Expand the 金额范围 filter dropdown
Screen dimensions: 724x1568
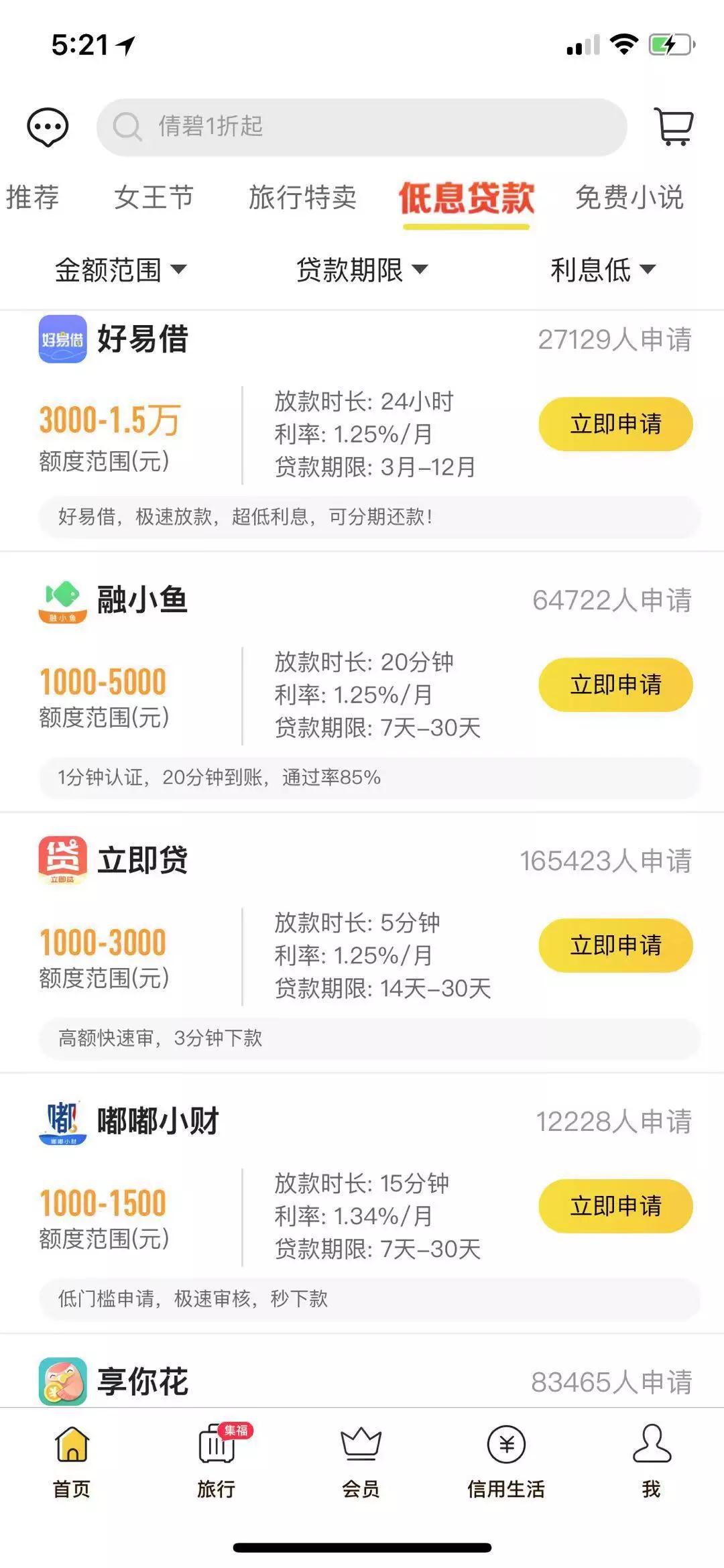121,270
